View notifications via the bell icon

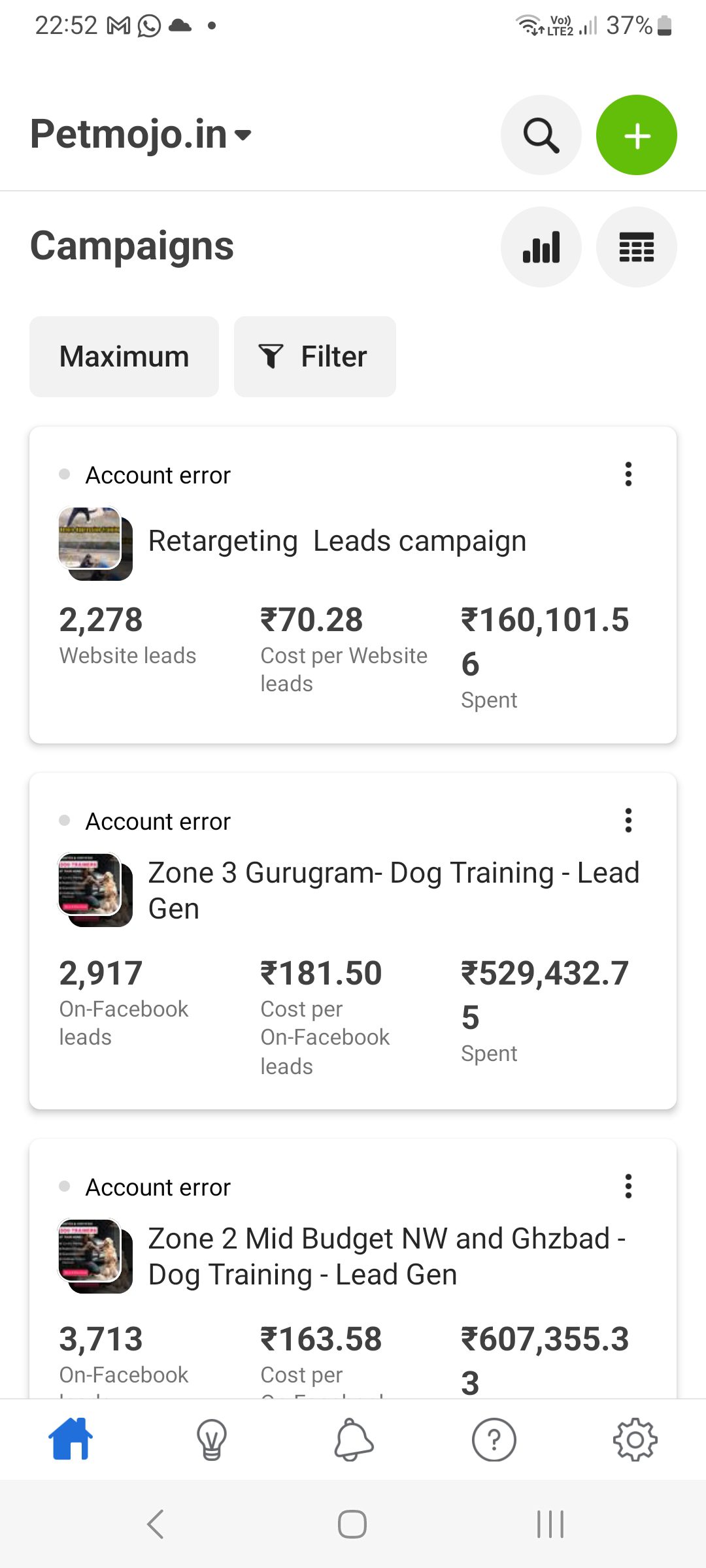(352, 1439)
